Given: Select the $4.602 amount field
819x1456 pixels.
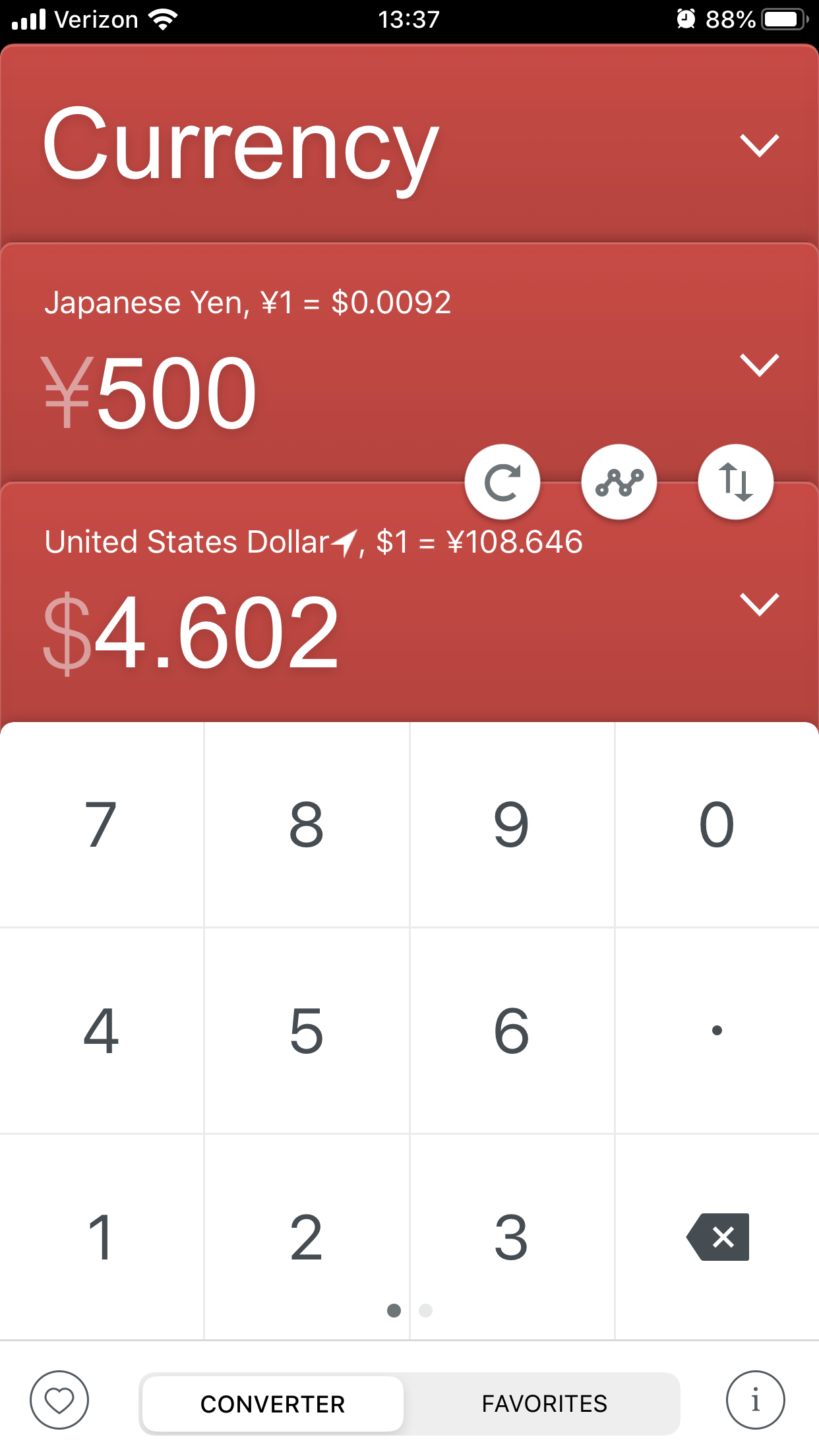Looking at the screenshot, I should click(x=191, y=632).
